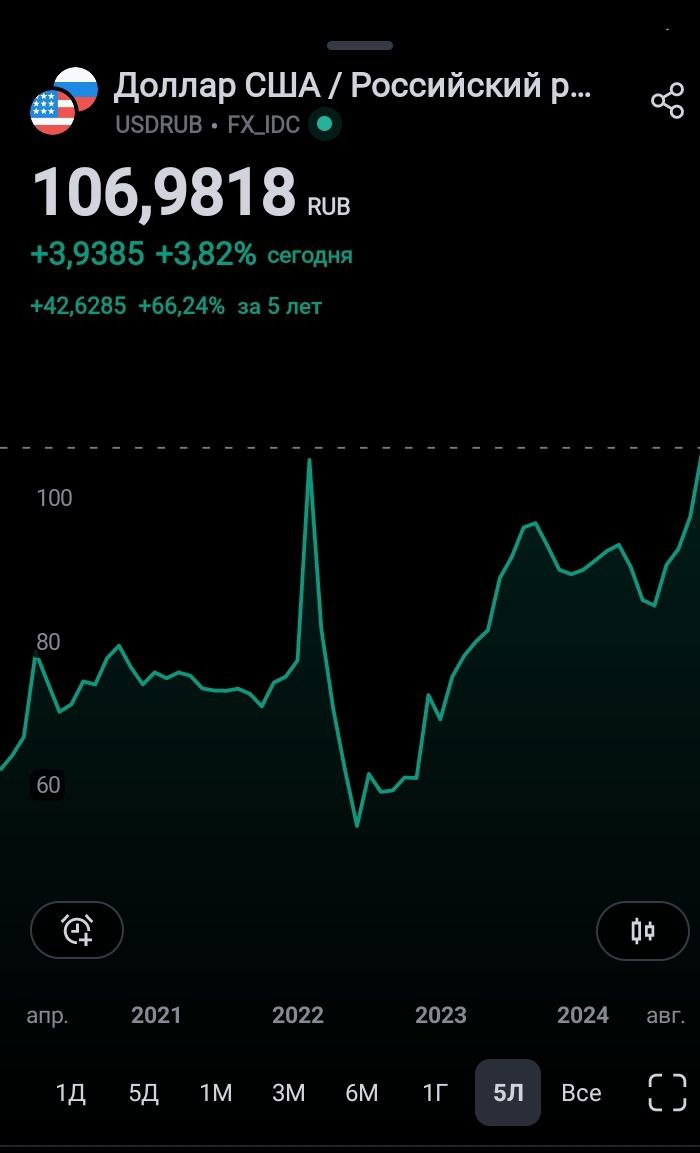The height and width of the screenshot is (1153, 700).
Task: Add a price alert for USDRUB
Action: point(77,930)
